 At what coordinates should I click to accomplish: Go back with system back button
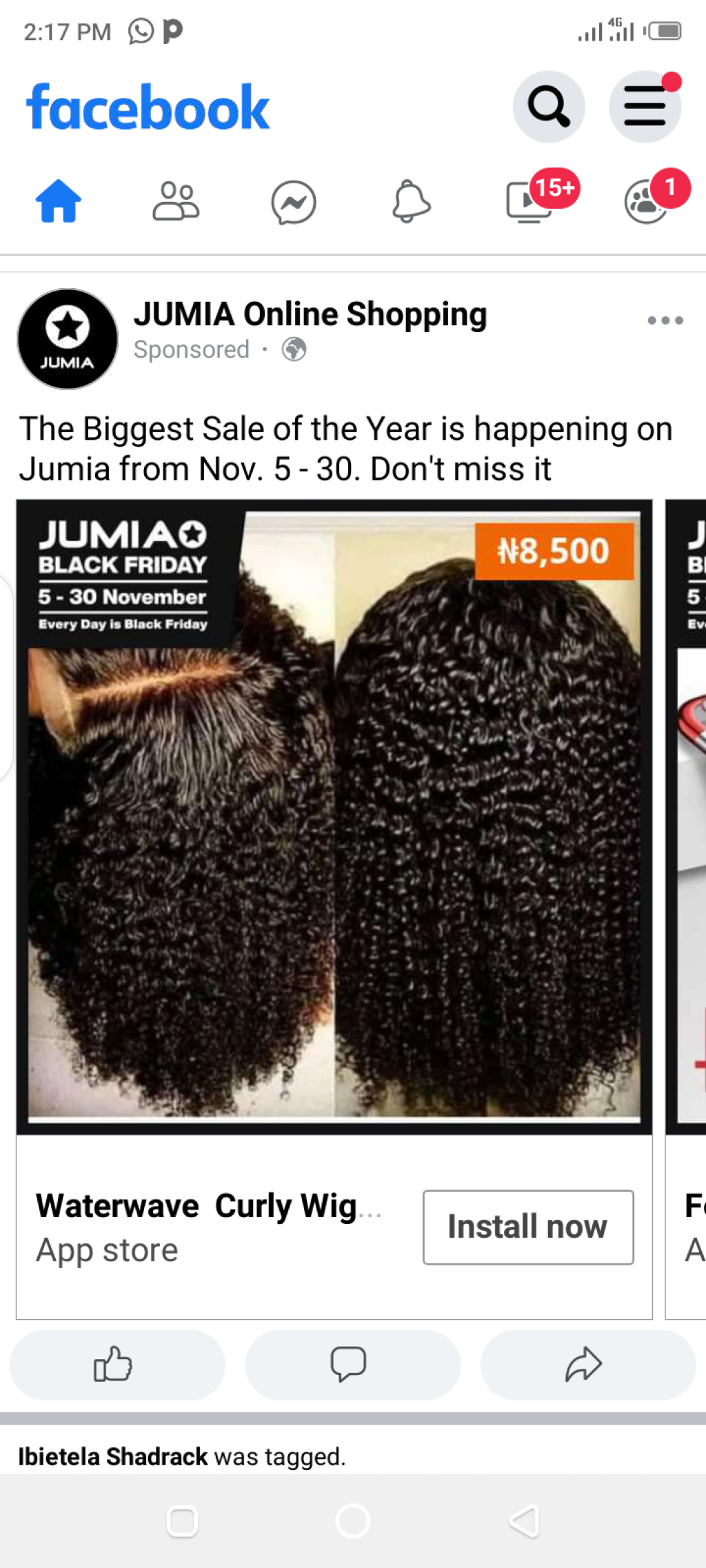(x=524, y=1521)
